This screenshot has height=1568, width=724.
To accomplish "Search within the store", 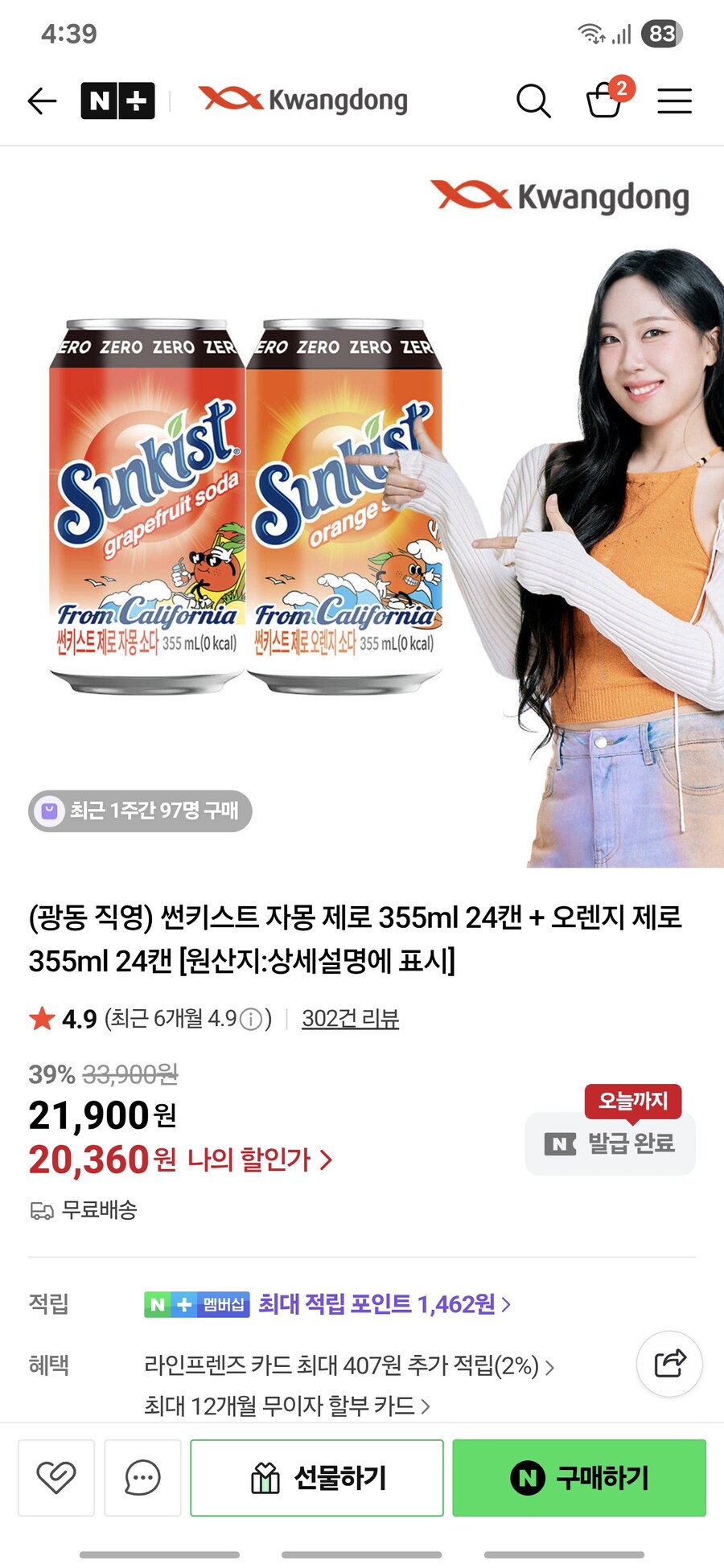I will tap(533, 101).
